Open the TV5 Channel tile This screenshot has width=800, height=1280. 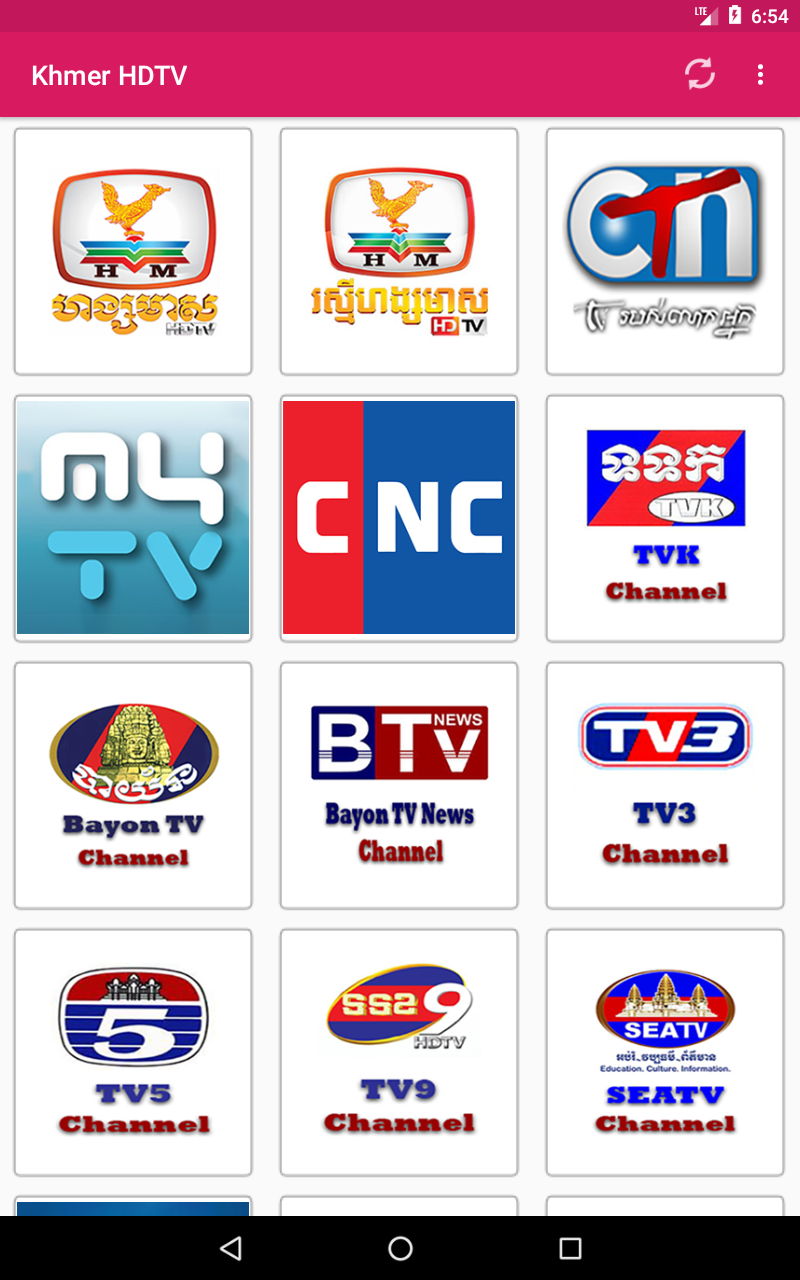pyautogui.click(x=133, y=1052)
